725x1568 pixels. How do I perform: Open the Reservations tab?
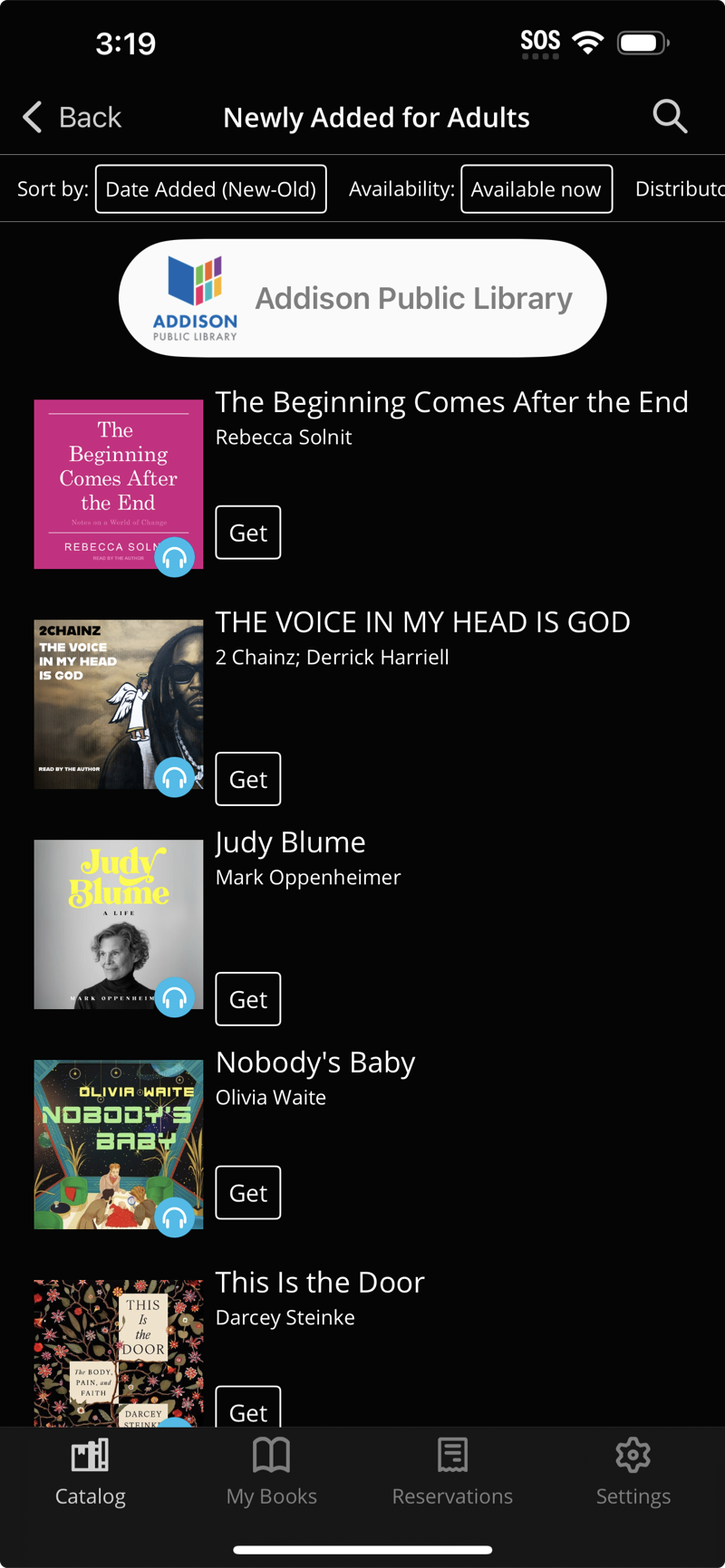pyautogui.click(x=452, y=1473)
